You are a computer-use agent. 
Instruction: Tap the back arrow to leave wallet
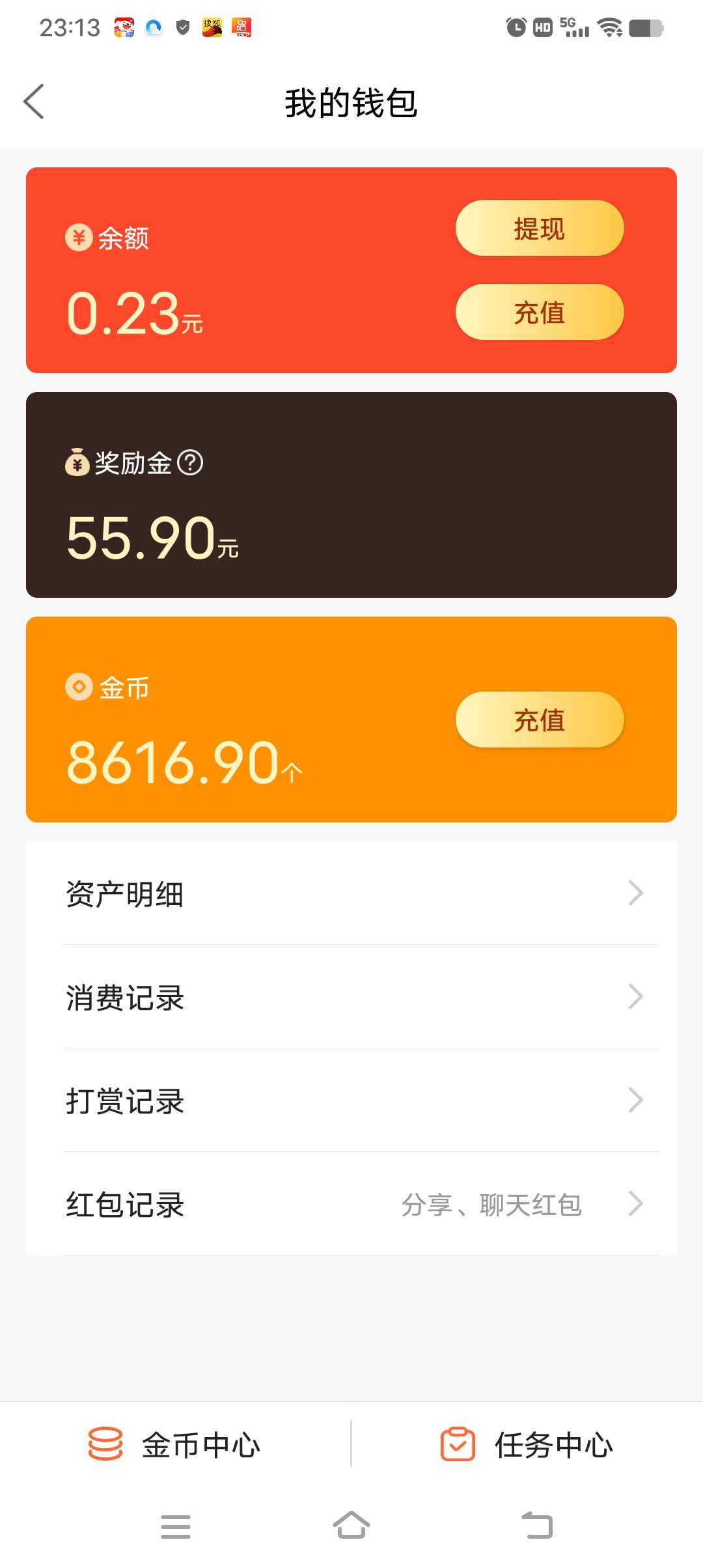click(x=34, y=102)
